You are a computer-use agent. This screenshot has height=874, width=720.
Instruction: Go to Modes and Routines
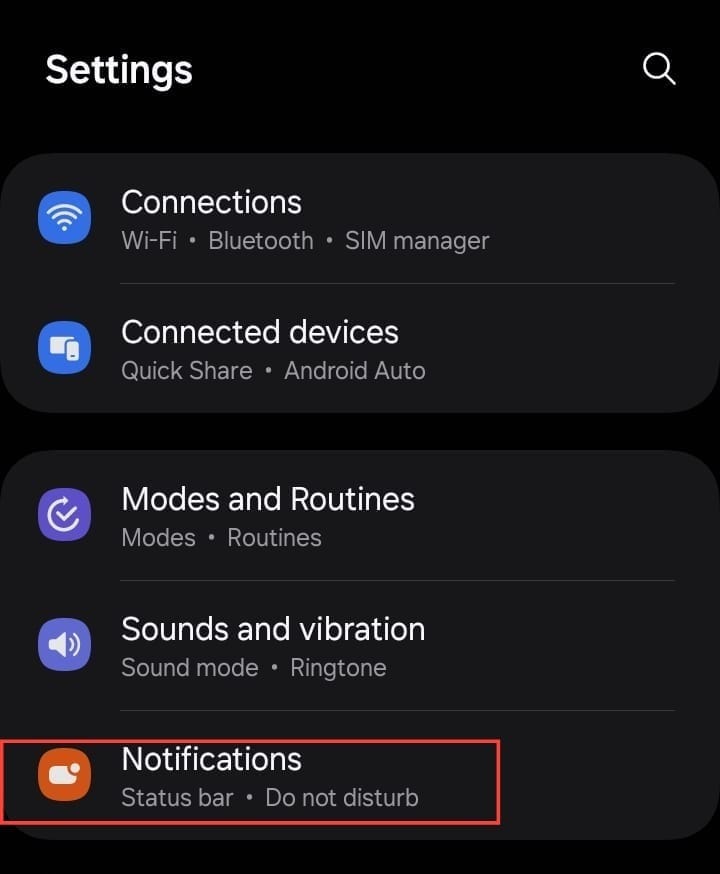coord(267,516)
